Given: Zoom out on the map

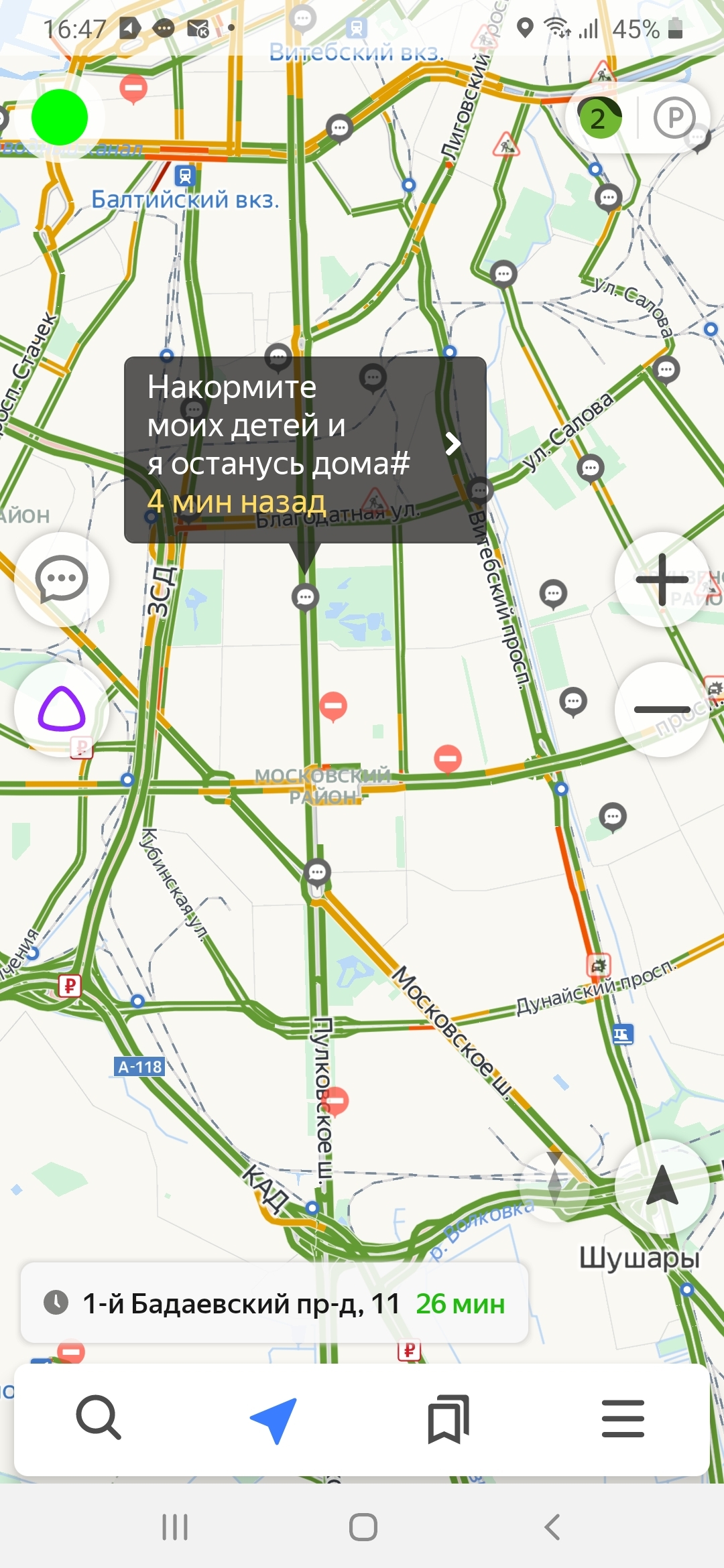Looking at the screenshot, I should click(x=662, y=709).
